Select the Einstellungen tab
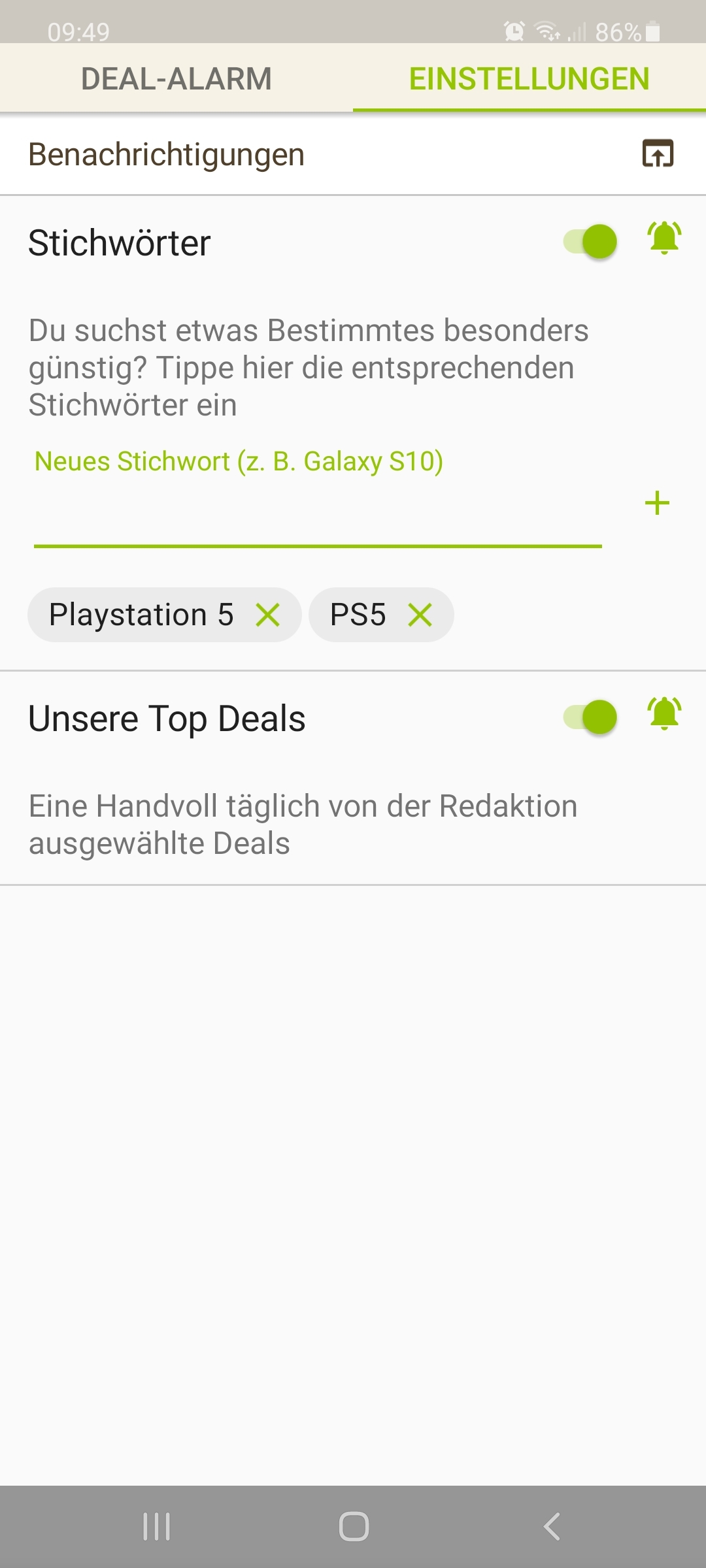This screenshot has height=1568, width=706. (x=529, y=79)
